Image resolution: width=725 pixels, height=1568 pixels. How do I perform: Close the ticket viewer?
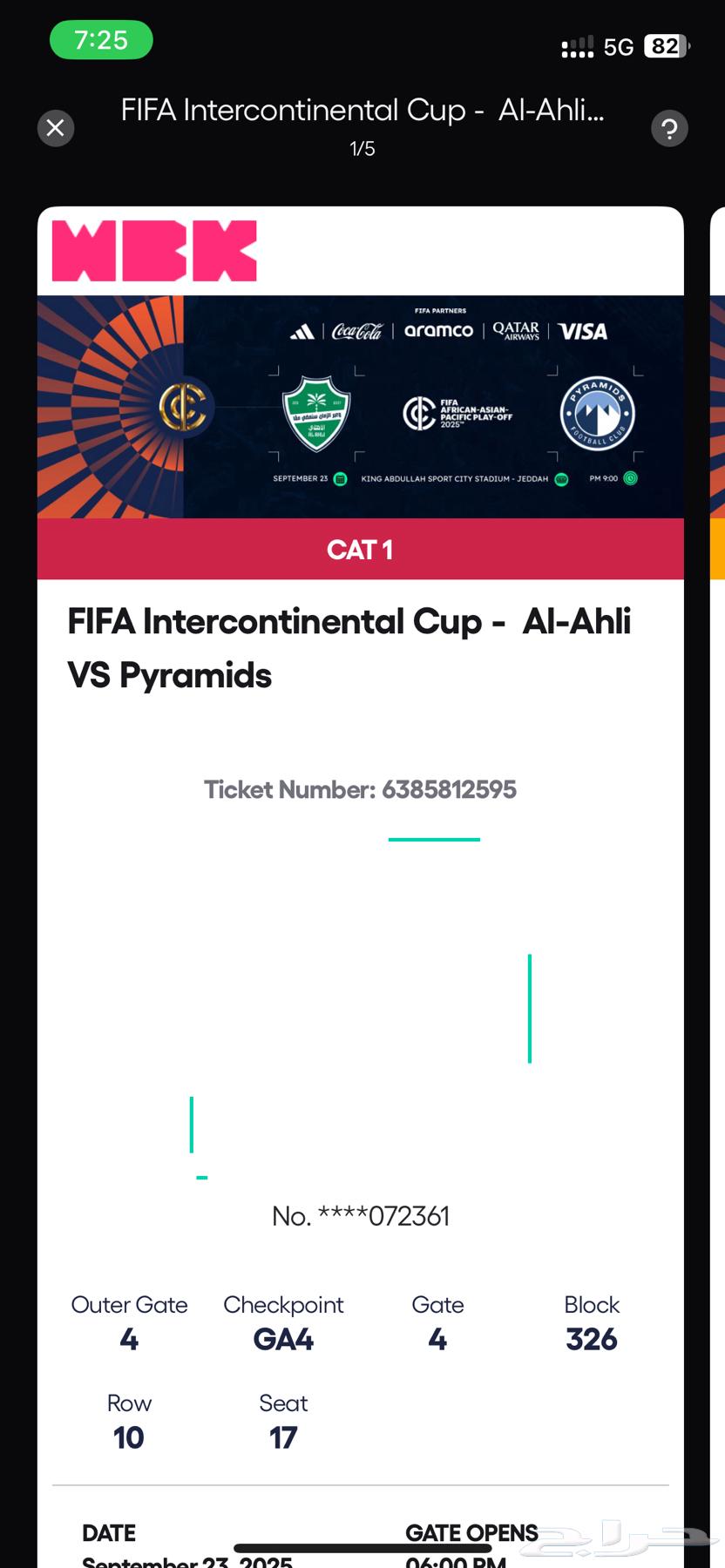click(56, 129)
